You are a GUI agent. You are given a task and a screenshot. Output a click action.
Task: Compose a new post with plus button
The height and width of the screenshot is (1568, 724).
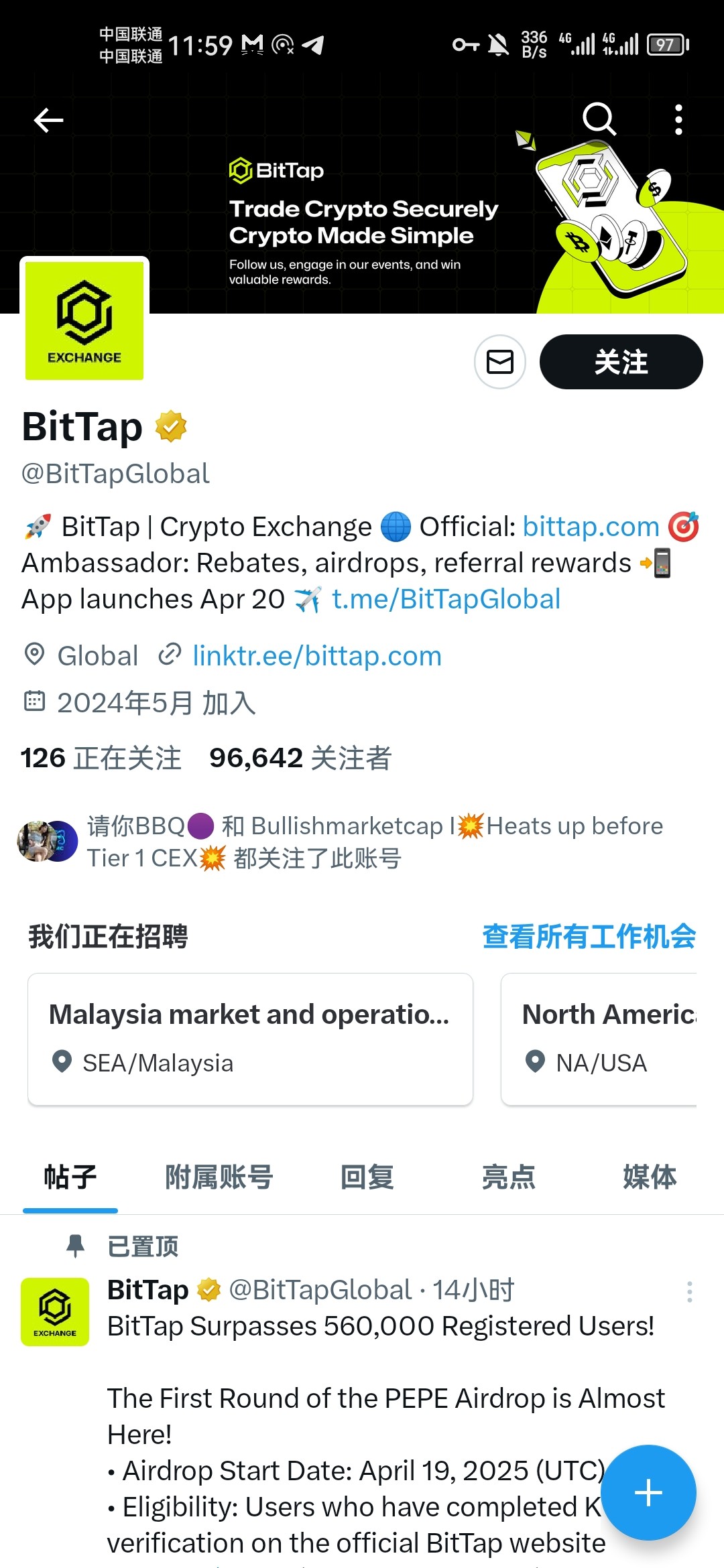click(x=648, y=1492)
